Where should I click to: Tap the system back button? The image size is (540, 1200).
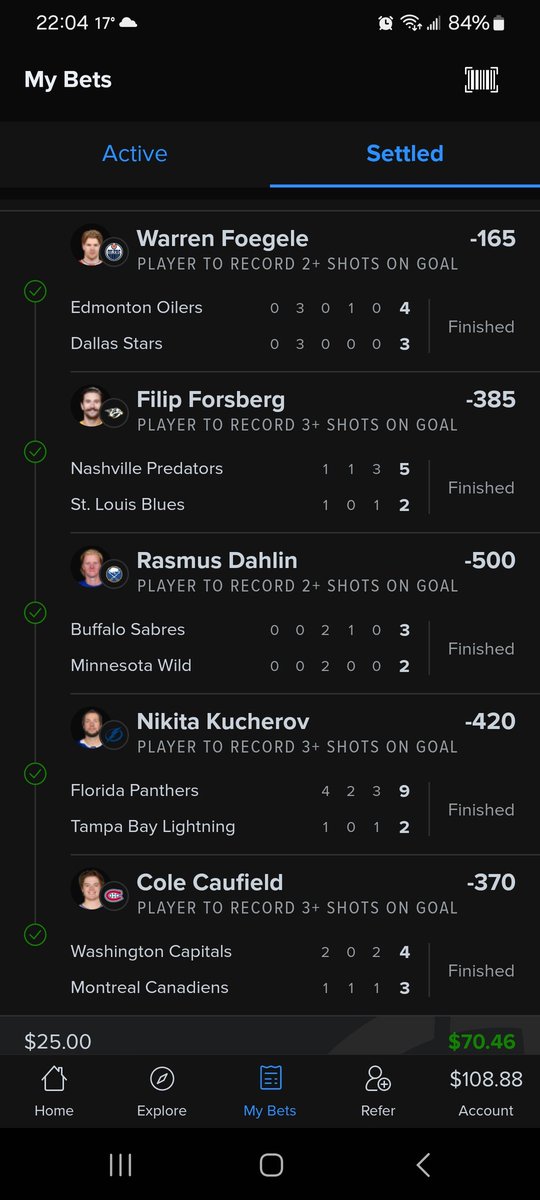[x=423, y=1164]
